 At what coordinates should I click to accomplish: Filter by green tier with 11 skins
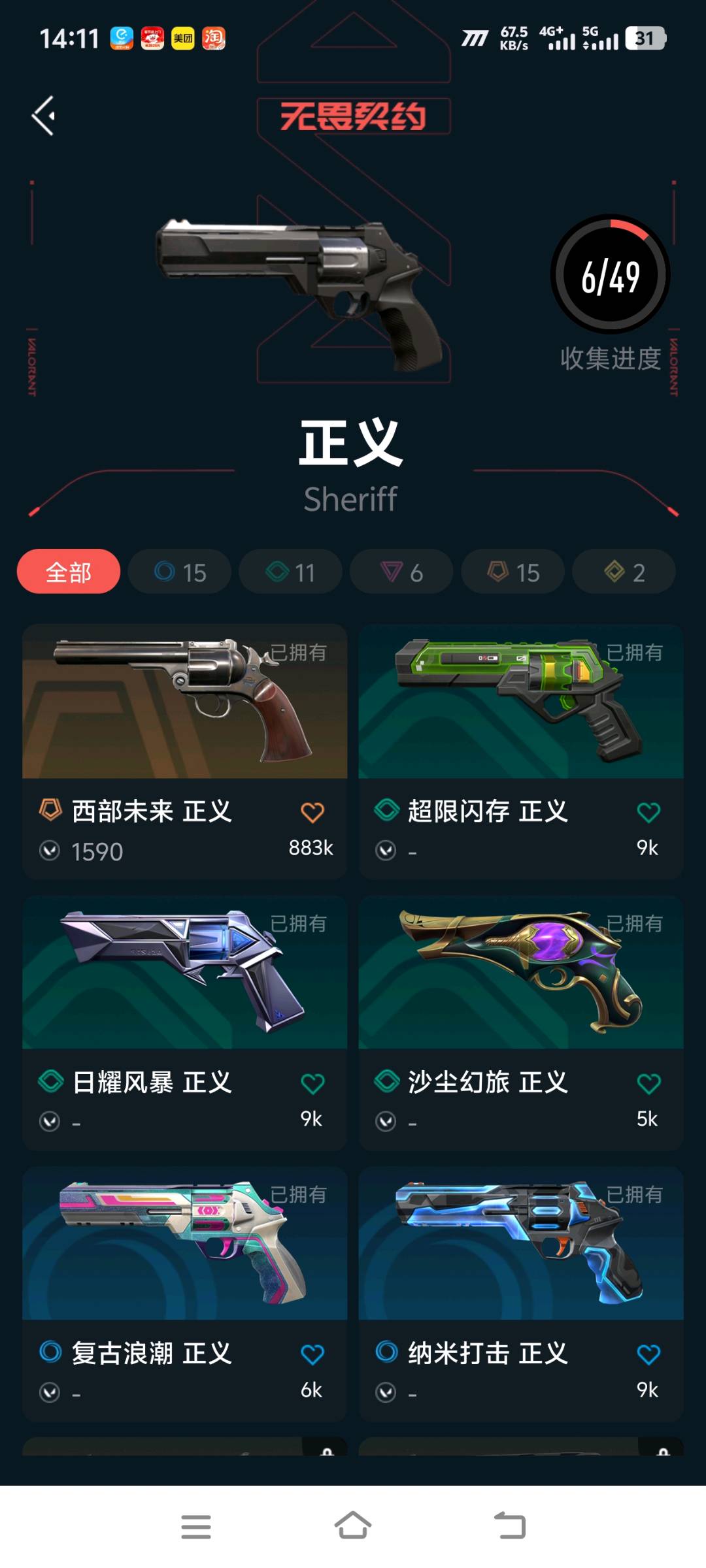click(291, 572)
